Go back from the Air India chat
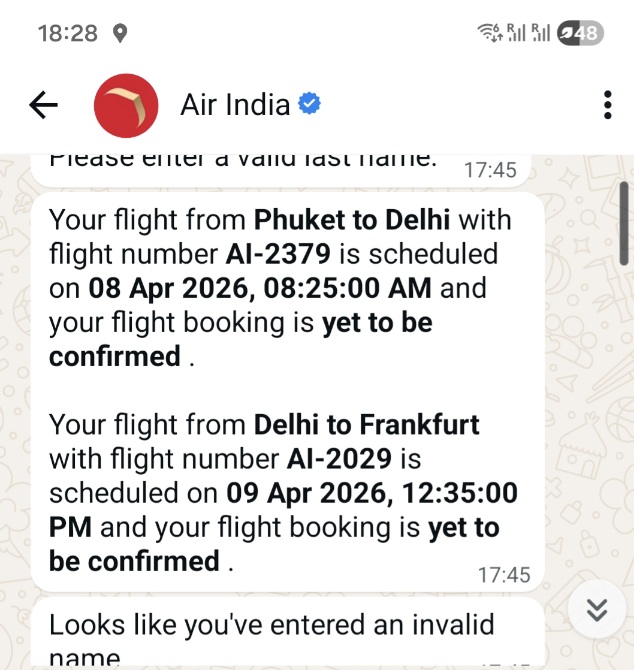Viewport: 634px width, 670px height. click(44, 104)
